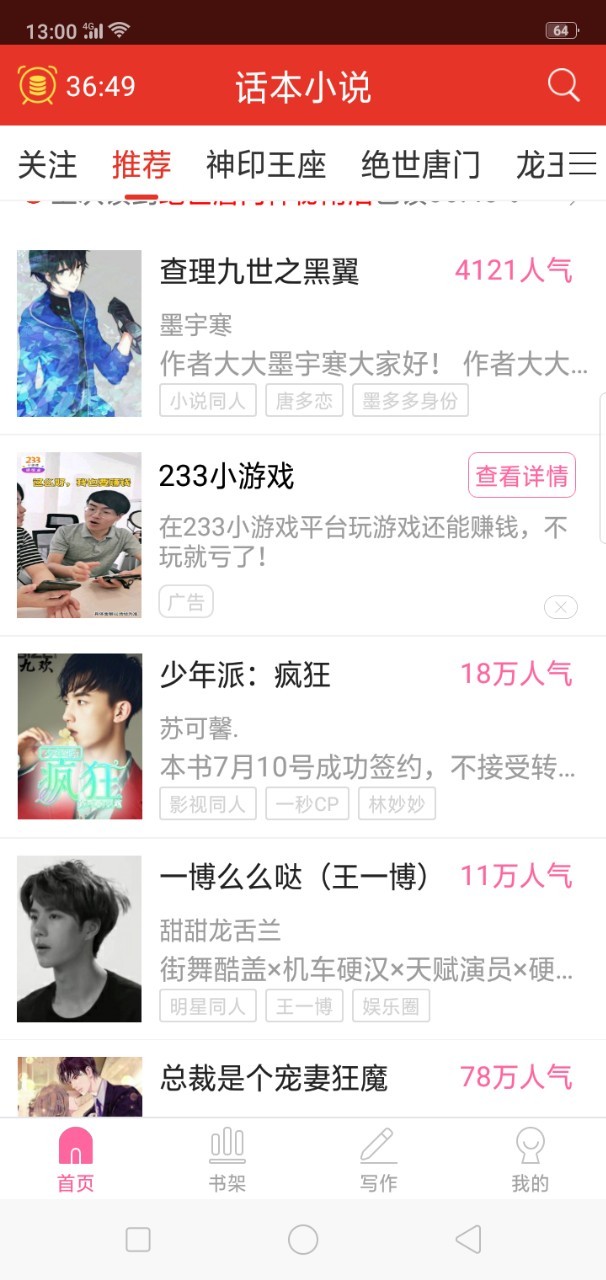The width and height of the screenshot is (606, 1280).
Task: Tap the 娱乐圈 tag chip
Action: click(x=391, y=1006)
